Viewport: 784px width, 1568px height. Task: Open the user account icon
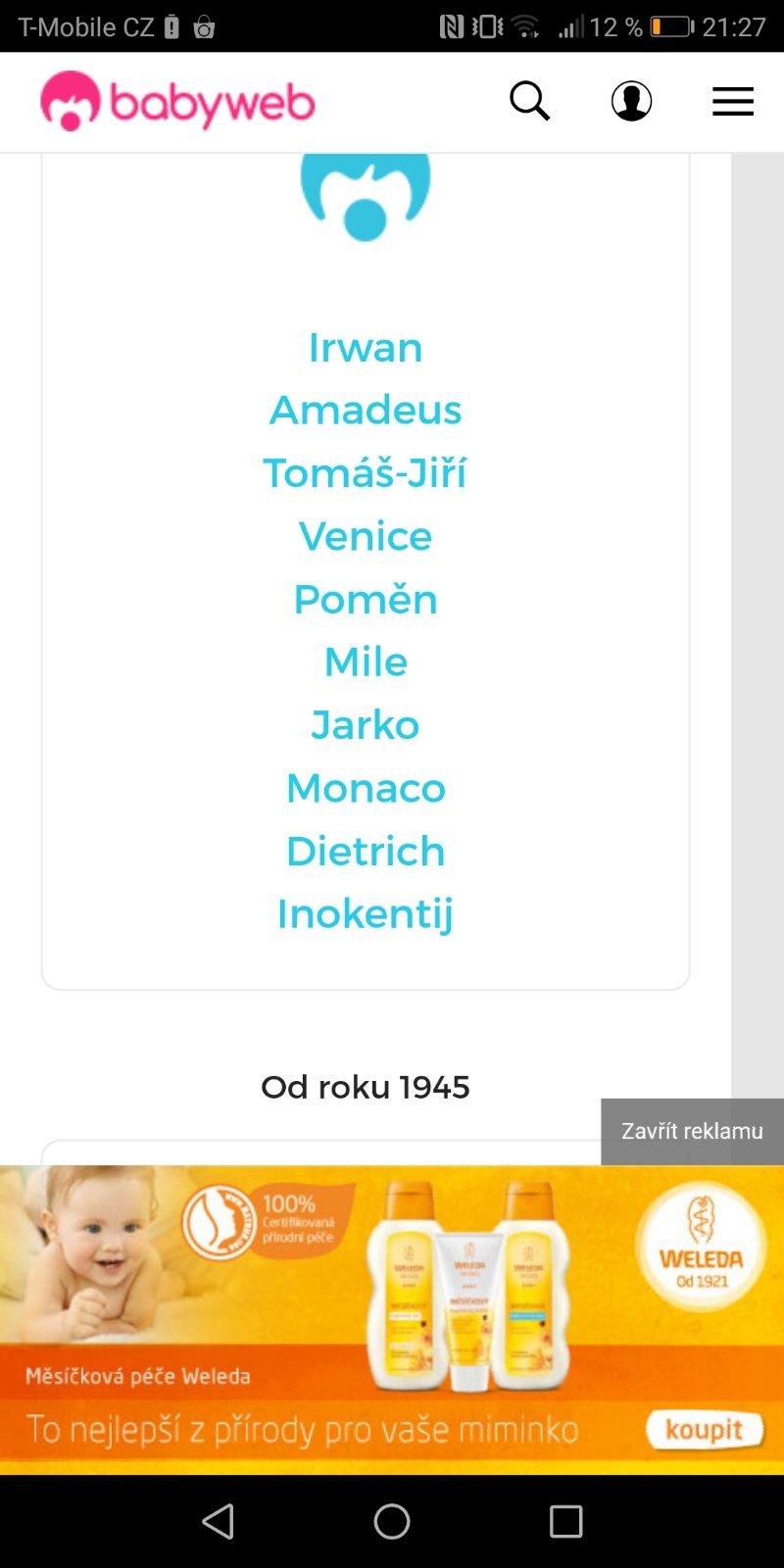point(631,101)
